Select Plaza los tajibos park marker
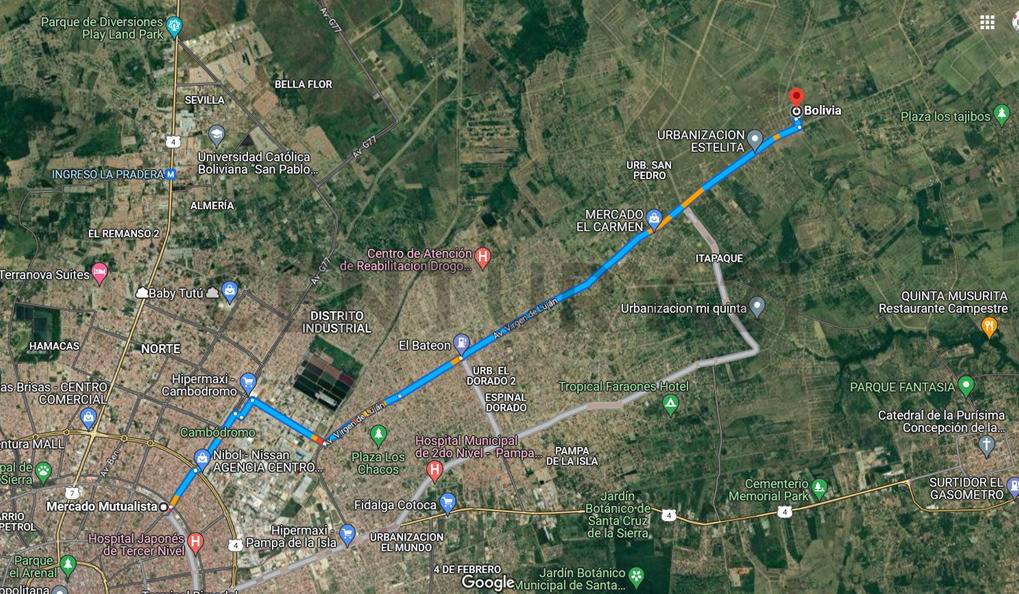 (x=1002, y=116)
